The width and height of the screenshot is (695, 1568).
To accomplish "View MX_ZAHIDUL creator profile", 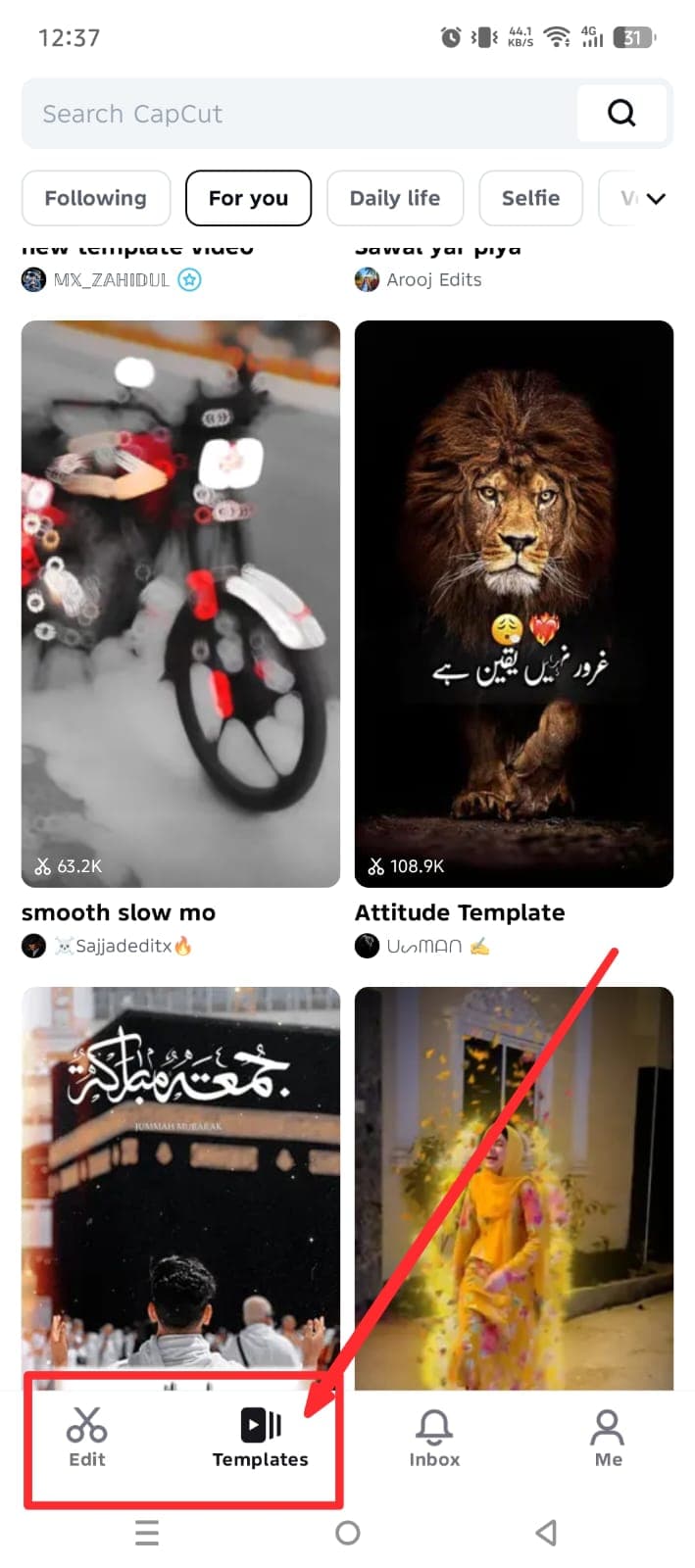I will tap(111, 280).
